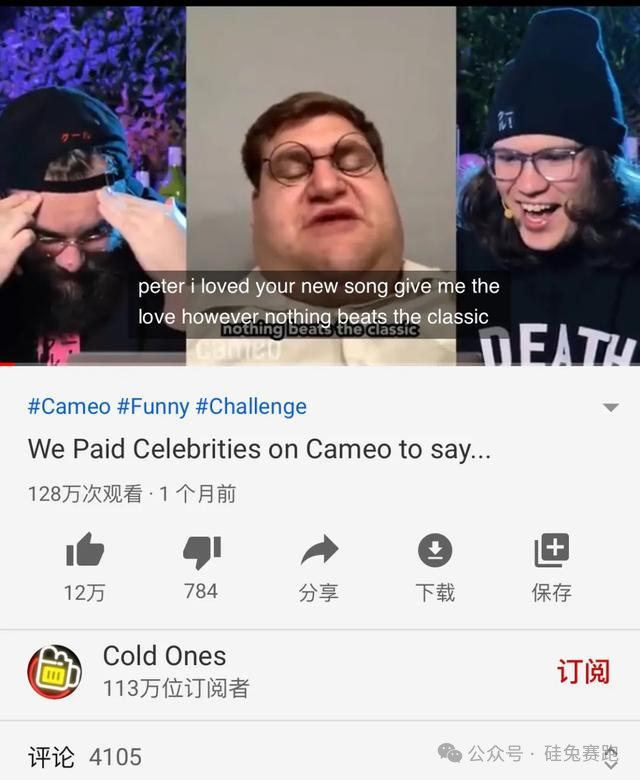
Task: Dislike this video
Action: [x=201, y=552]
